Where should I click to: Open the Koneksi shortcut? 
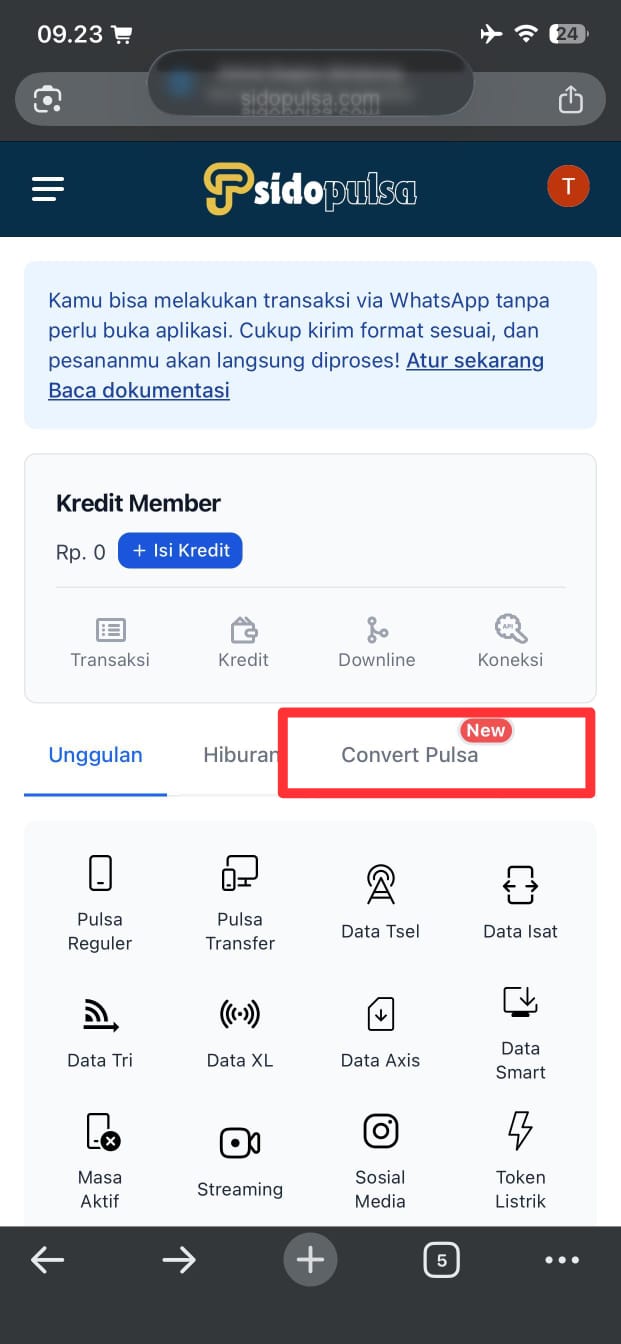(x=510, y=642)
